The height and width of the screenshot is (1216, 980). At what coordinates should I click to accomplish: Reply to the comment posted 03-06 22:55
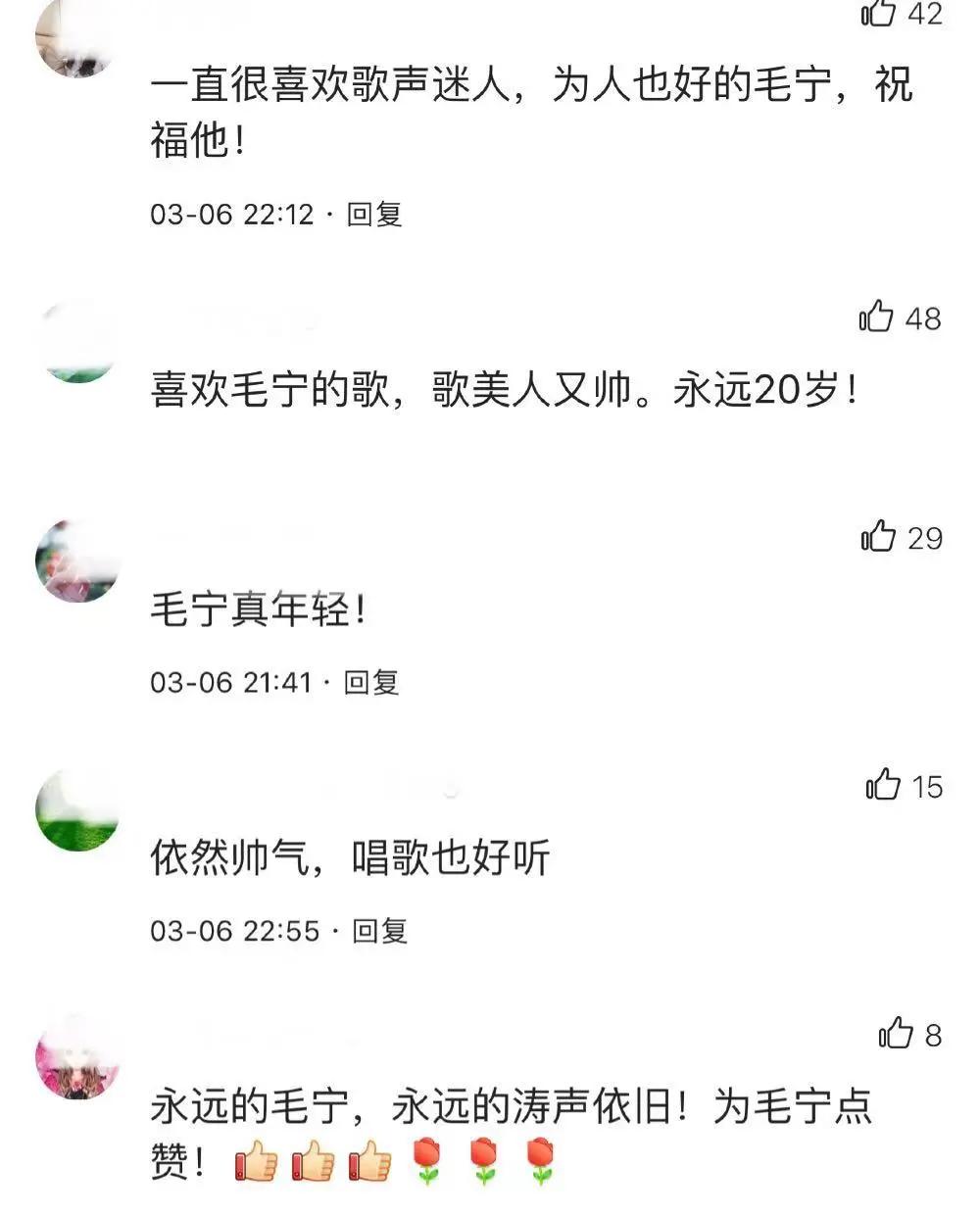pos(379,930)
